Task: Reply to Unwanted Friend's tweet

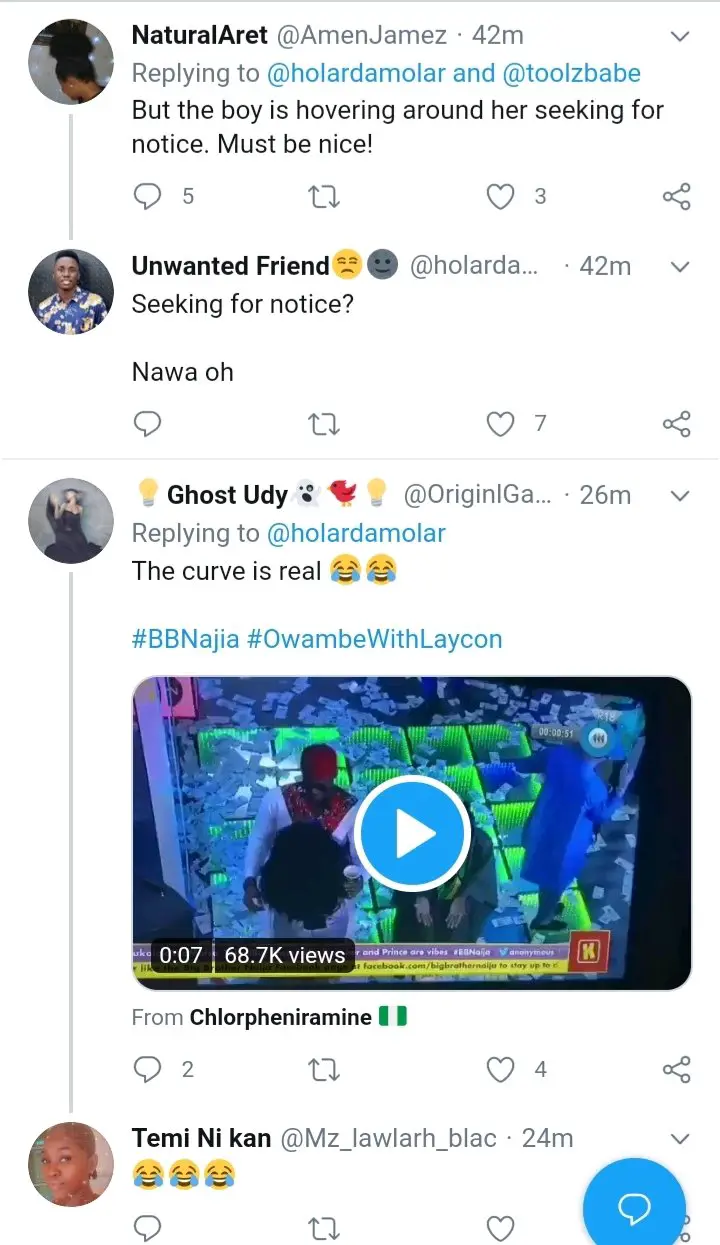Action: pos(148,423)
